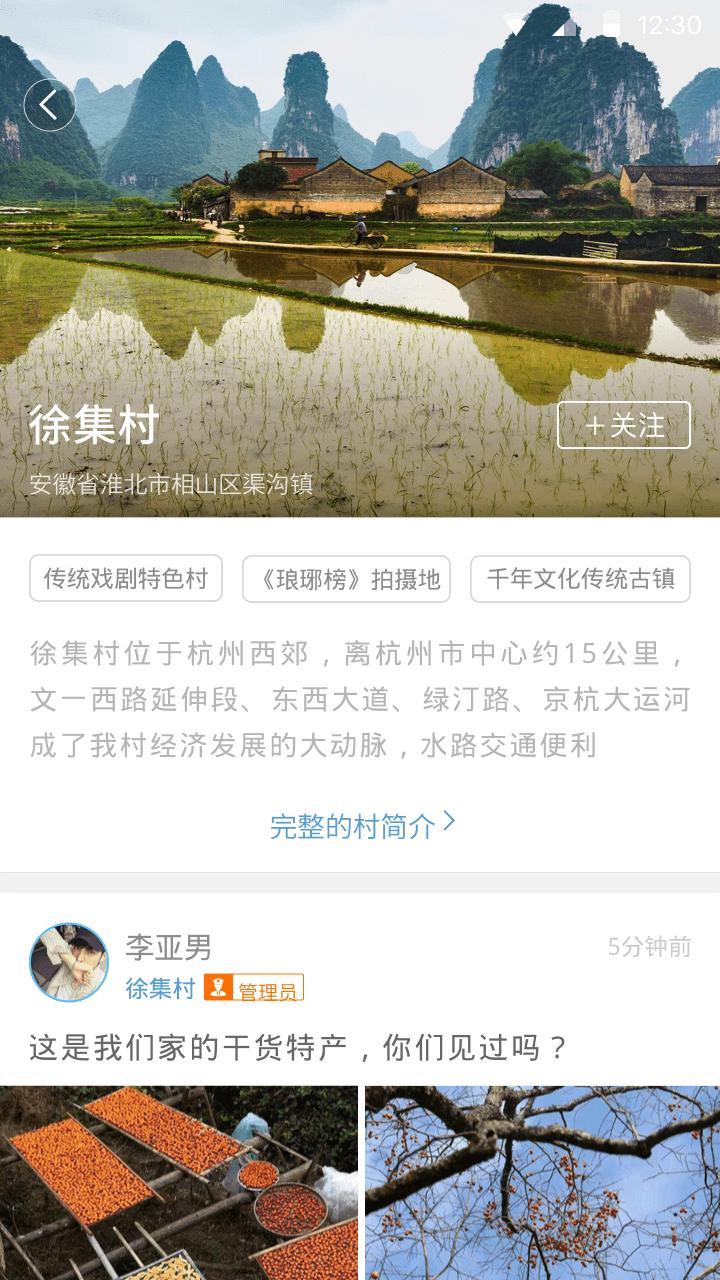Tap the plus icon inside the 关注 button
Screen dimensions: 720x1280
pos(594,425)
